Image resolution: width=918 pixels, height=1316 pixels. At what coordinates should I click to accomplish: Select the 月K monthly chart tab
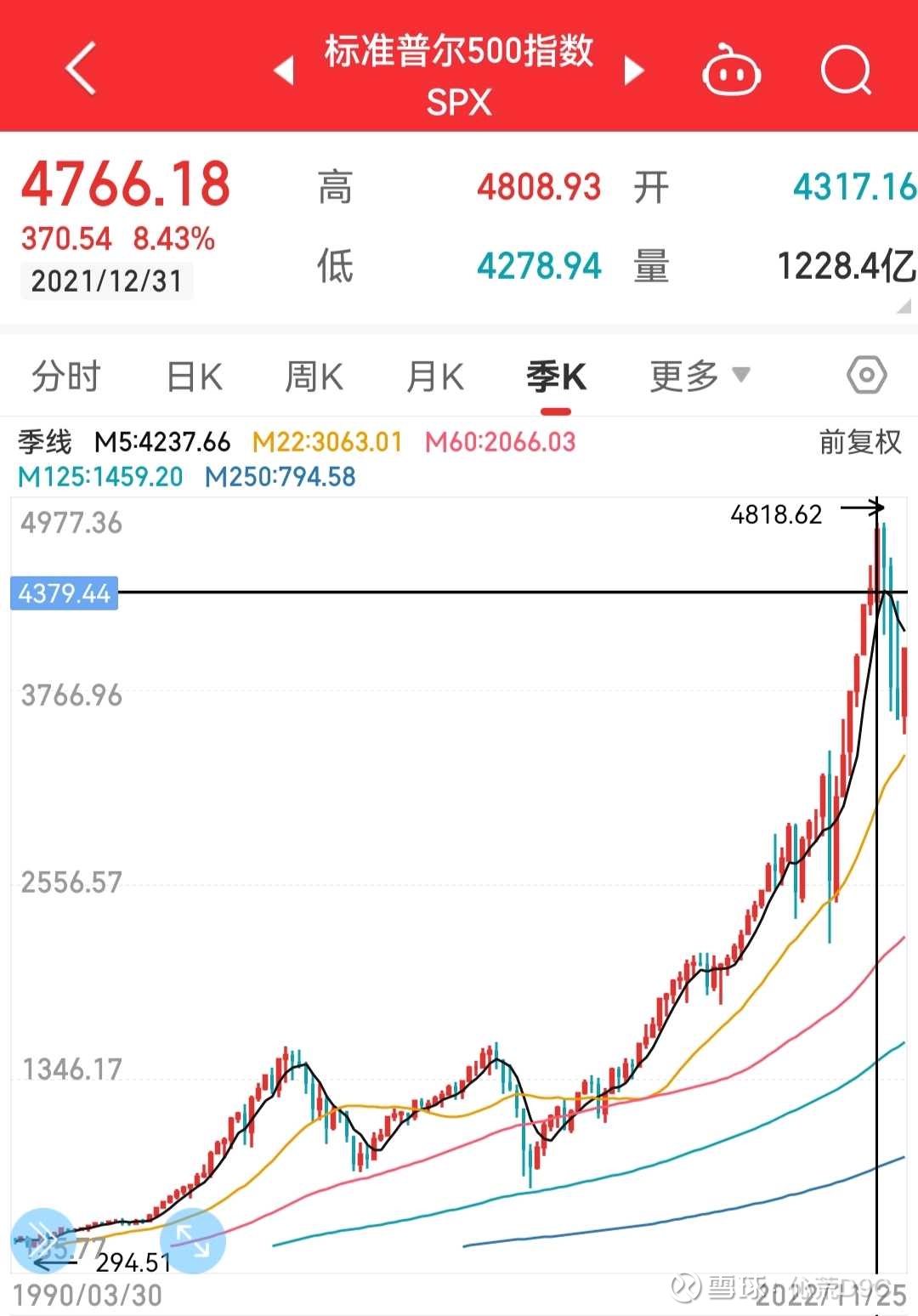tap(434, 374)
